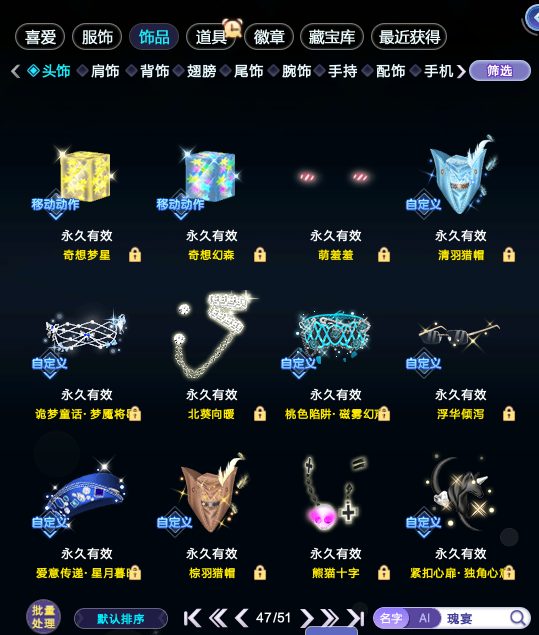Screen dimensions: 539x635
Task: Select the 翅膀 subcategory
Action: [x=201, y=71]
